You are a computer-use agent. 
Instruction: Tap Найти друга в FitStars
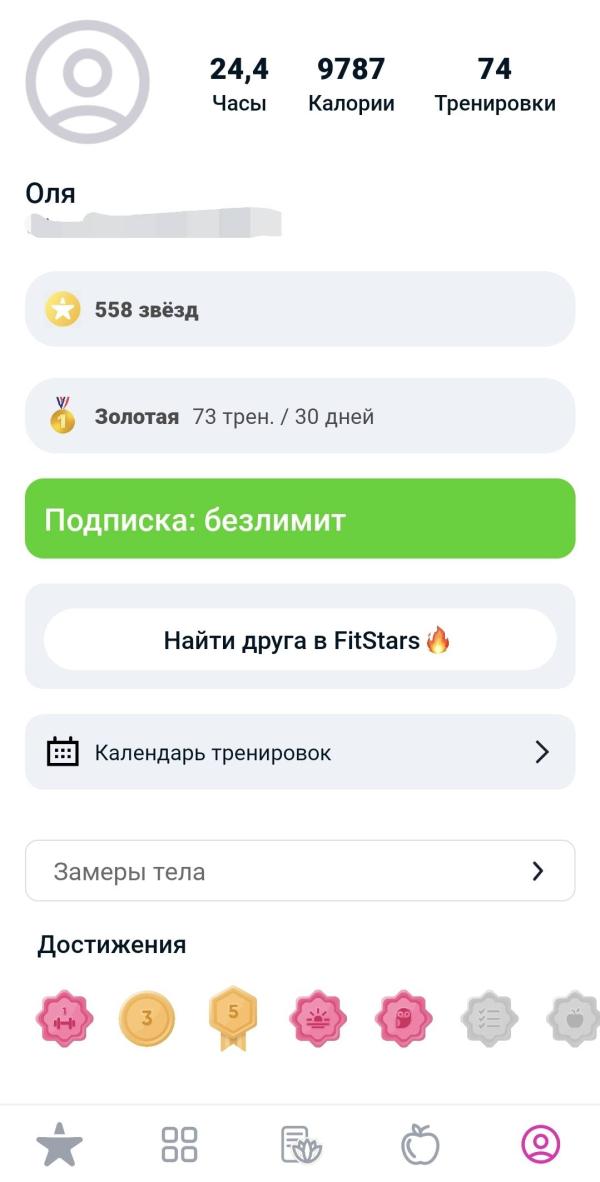(x=300, y=640)
